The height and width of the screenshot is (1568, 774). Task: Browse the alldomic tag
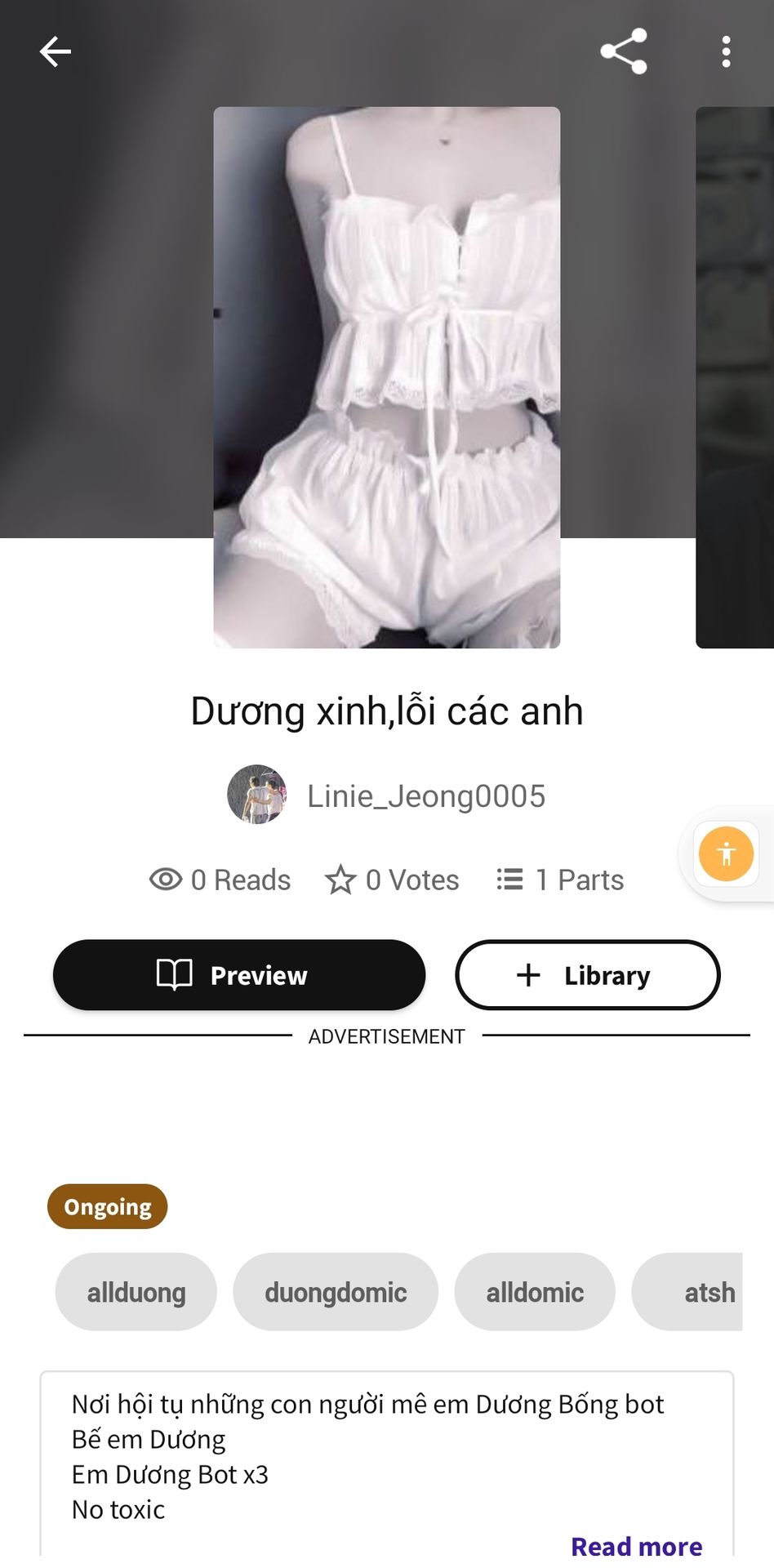[535, 1292]
